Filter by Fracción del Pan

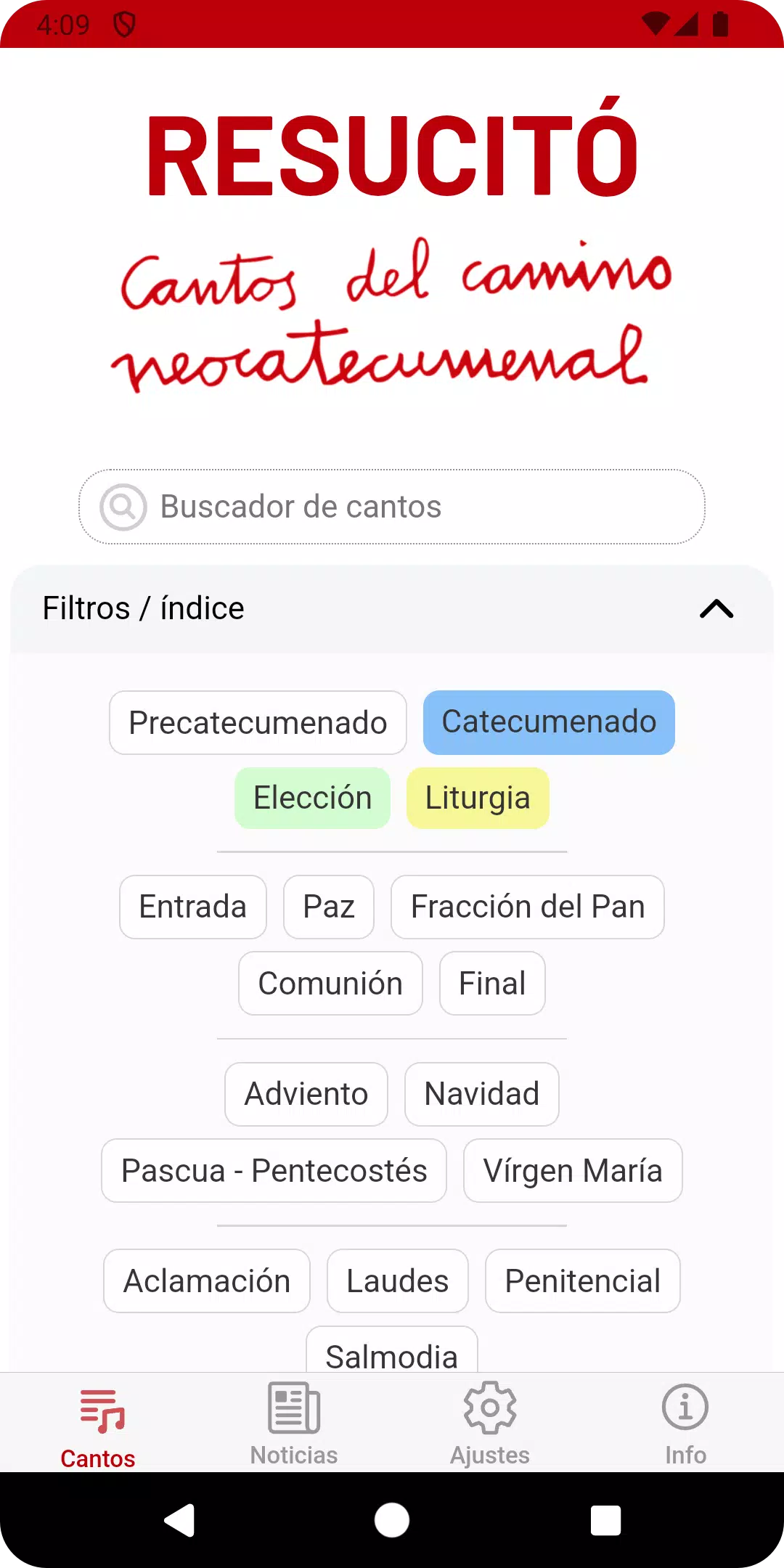coord(528,907)
